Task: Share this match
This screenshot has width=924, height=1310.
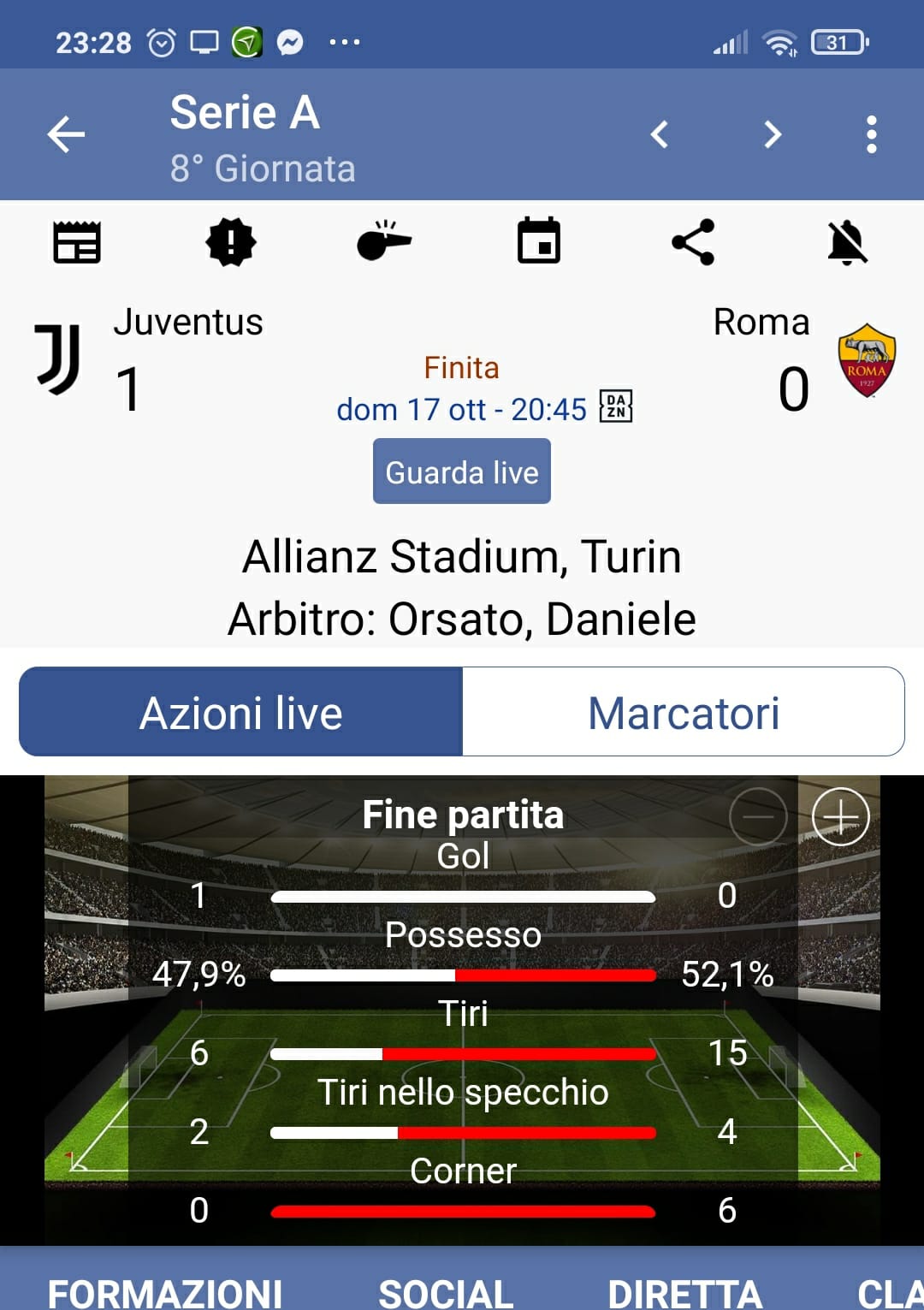Action: pos(693,242)
